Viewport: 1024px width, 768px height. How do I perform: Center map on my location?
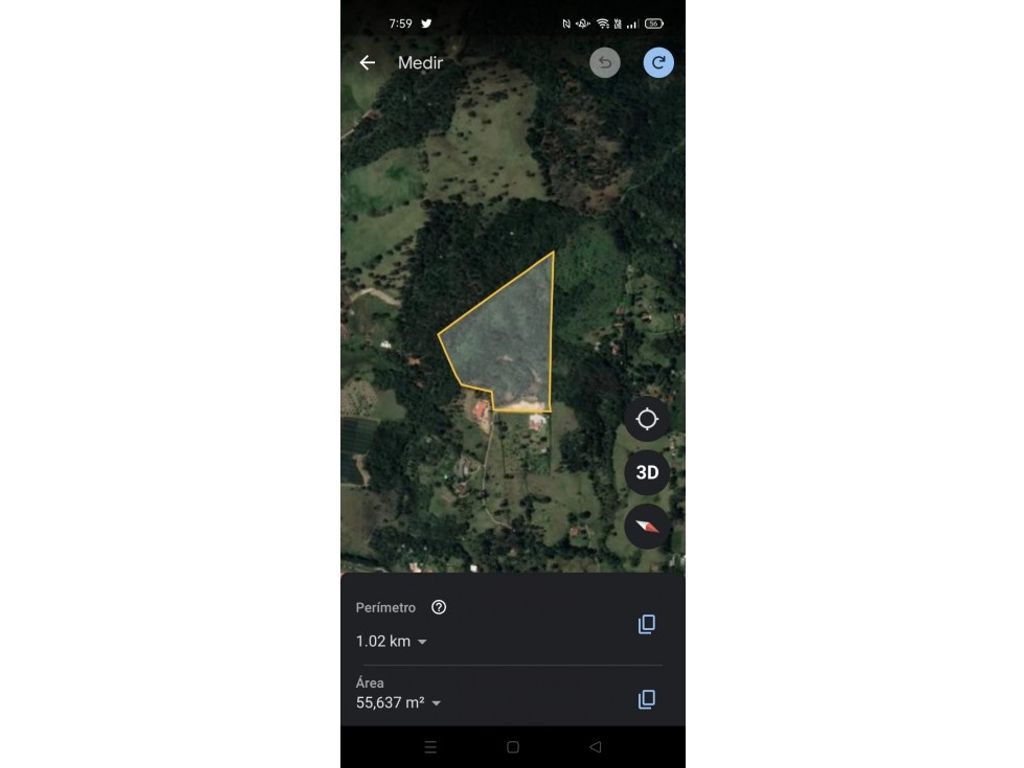pos(647,419)
